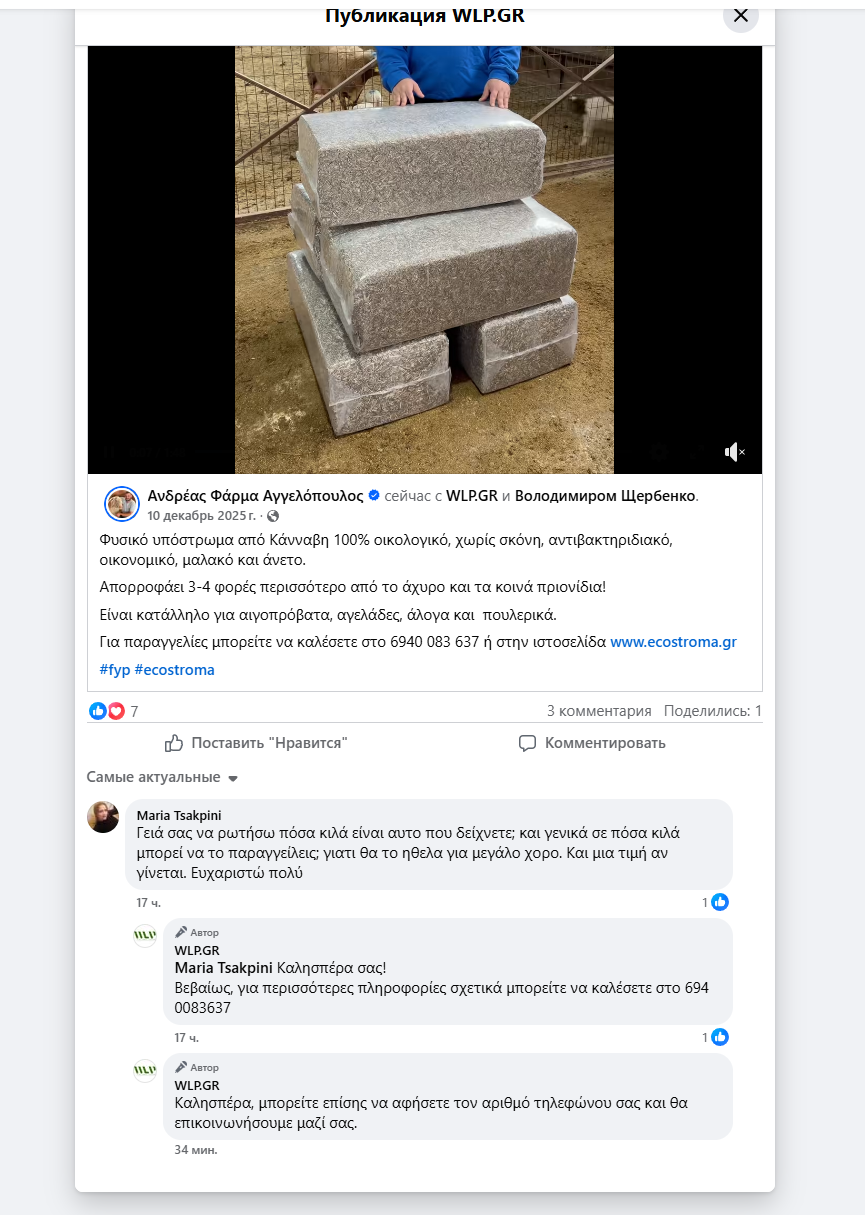
Task: View the 3 комментария link
Action: pyautogui.click(x=598, y=711)
